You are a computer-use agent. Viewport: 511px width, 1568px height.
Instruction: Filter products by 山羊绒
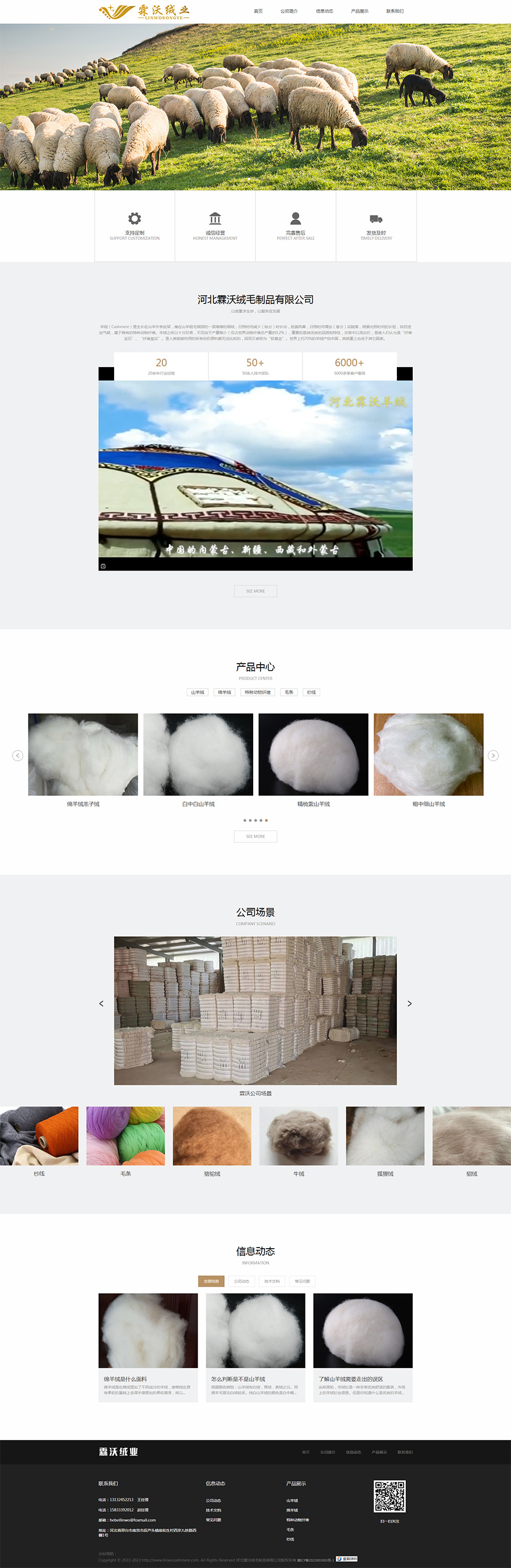(198, 692)
